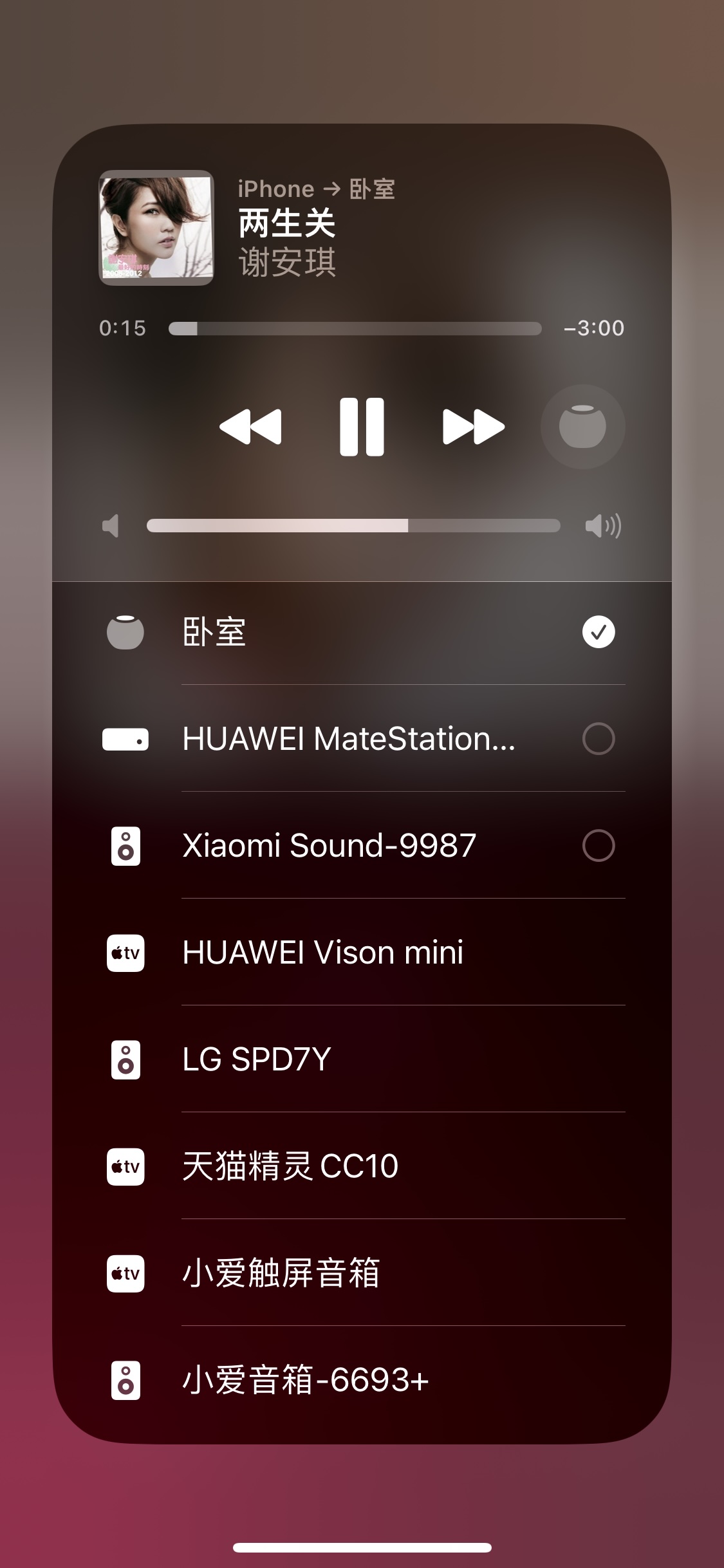The height and width of the screenshot is (1568, 724).
Task: Pause the current song
Action: click(x=362, y=427)
